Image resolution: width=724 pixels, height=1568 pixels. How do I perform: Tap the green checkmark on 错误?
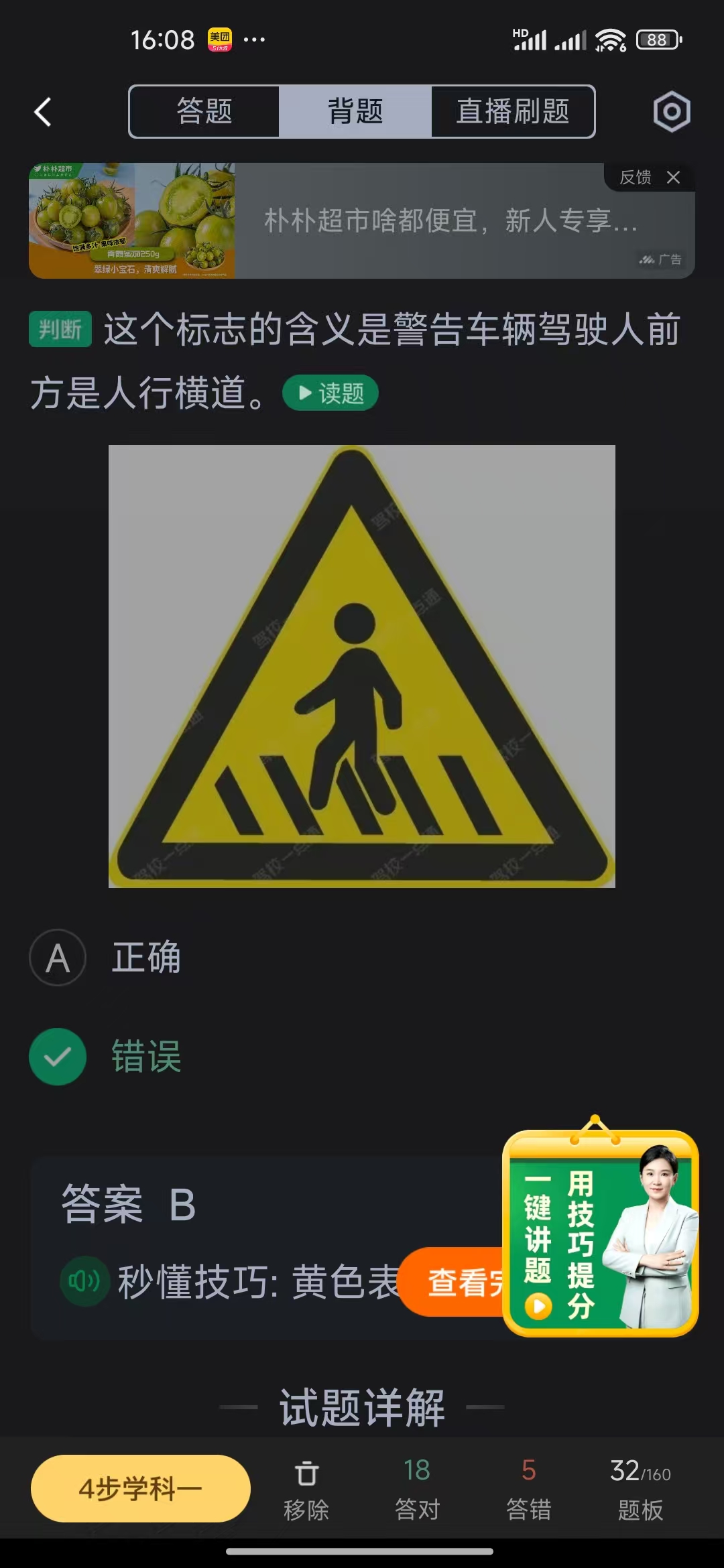click(58, 1056)
